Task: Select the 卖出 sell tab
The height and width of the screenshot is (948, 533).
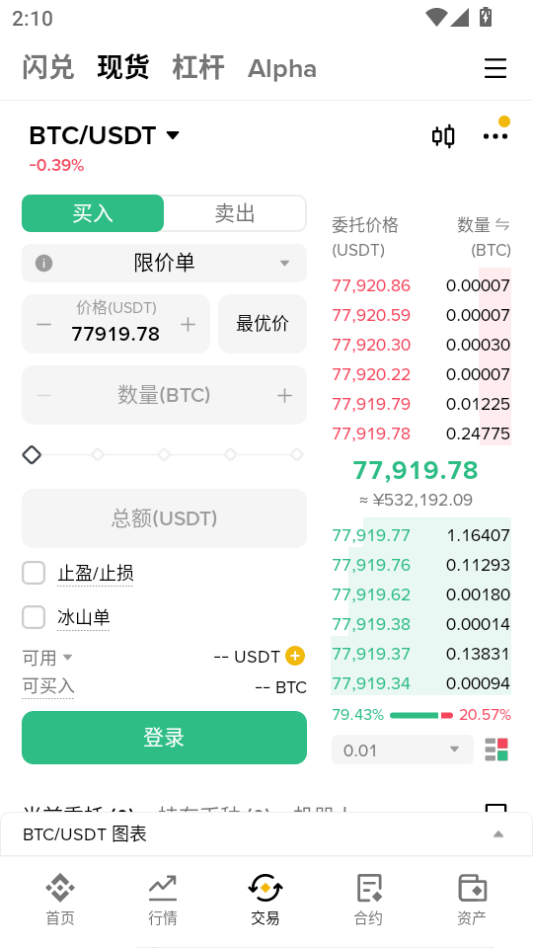Action: (235, 213)
